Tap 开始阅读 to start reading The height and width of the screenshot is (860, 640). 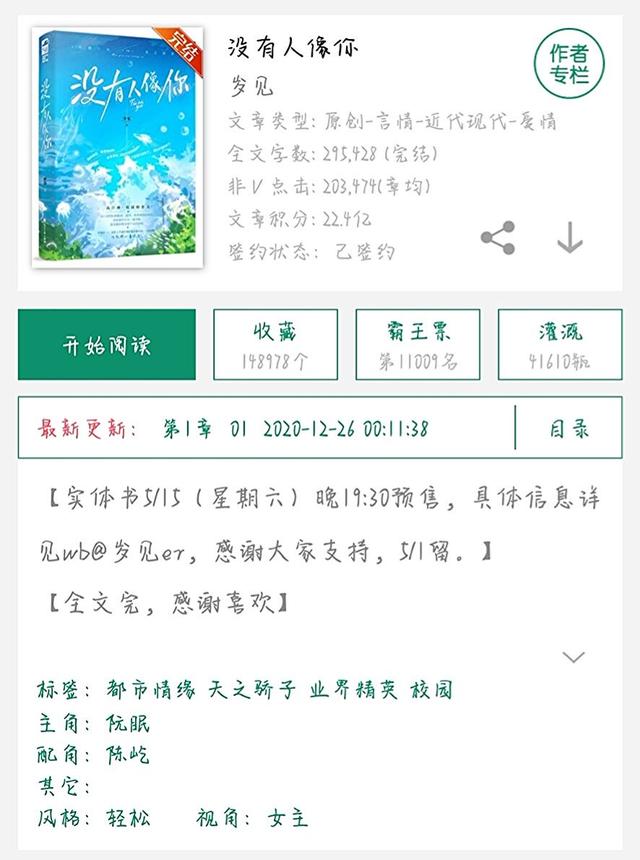107,345
